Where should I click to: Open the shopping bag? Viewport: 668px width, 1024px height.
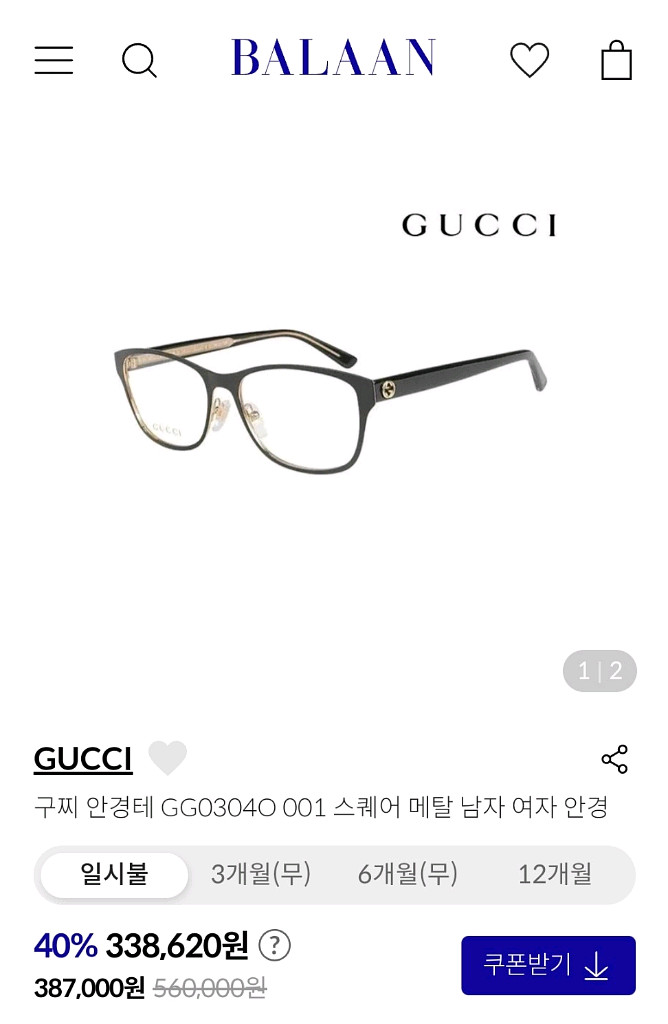pyautogui.click(x=616, y=60)
